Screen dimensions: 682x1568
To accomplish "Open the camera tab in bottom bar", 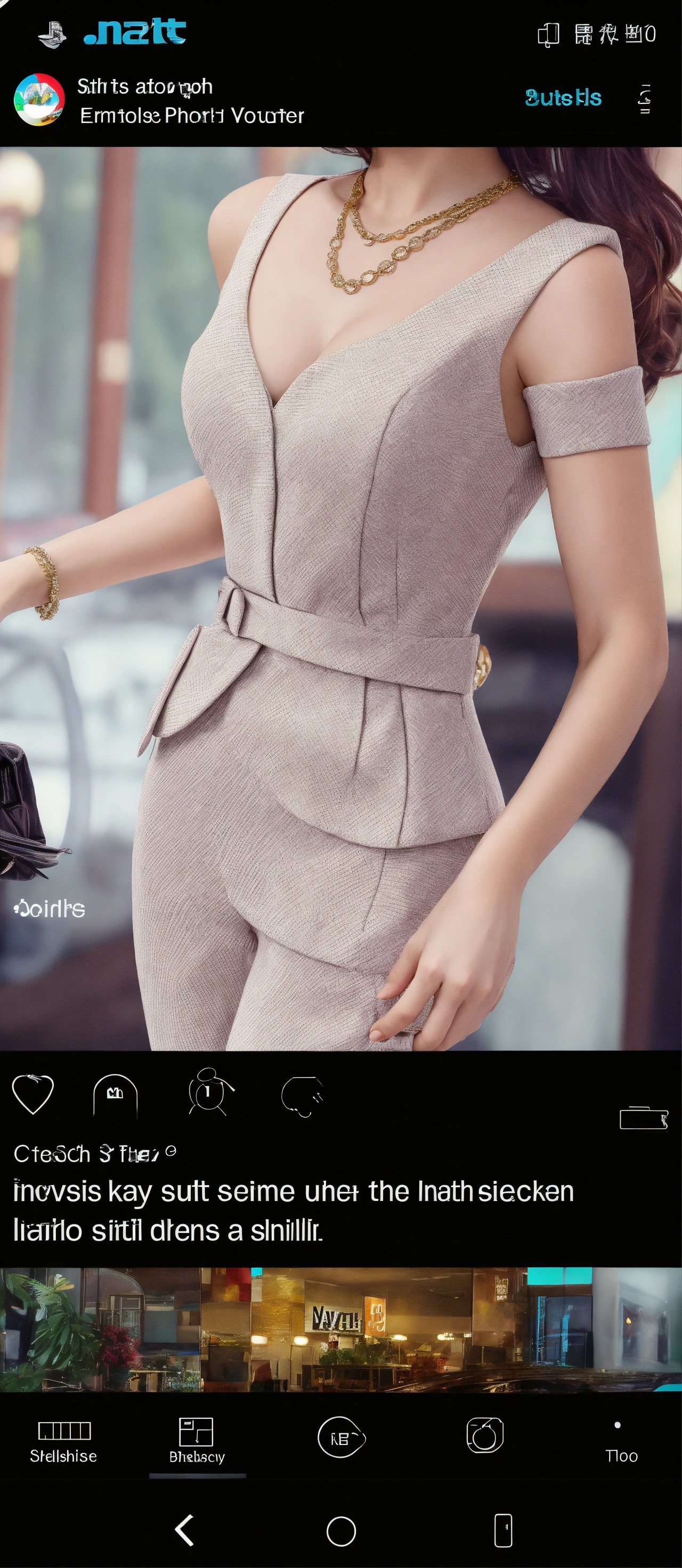I will coord(485,1435).
